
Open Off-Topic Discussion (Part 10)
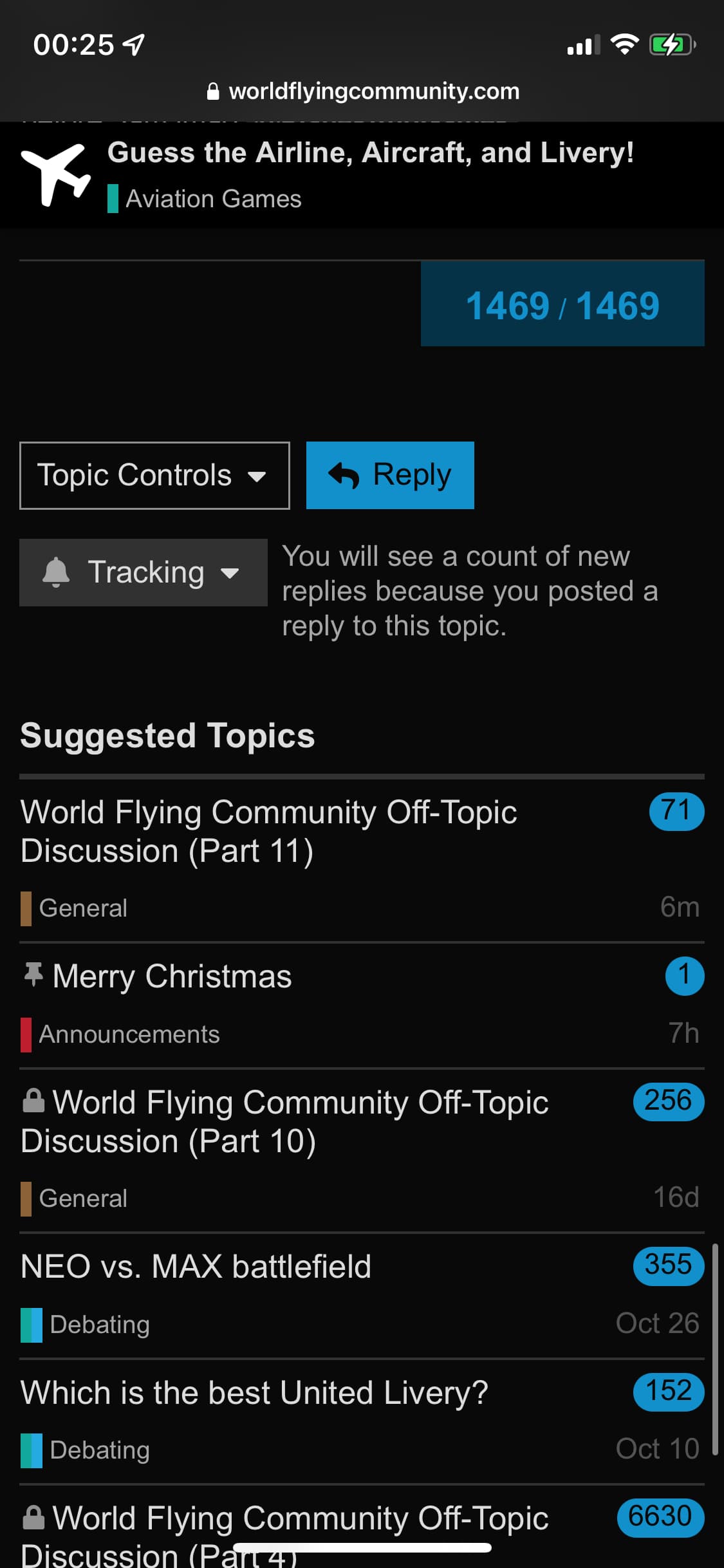(284, 1121)
